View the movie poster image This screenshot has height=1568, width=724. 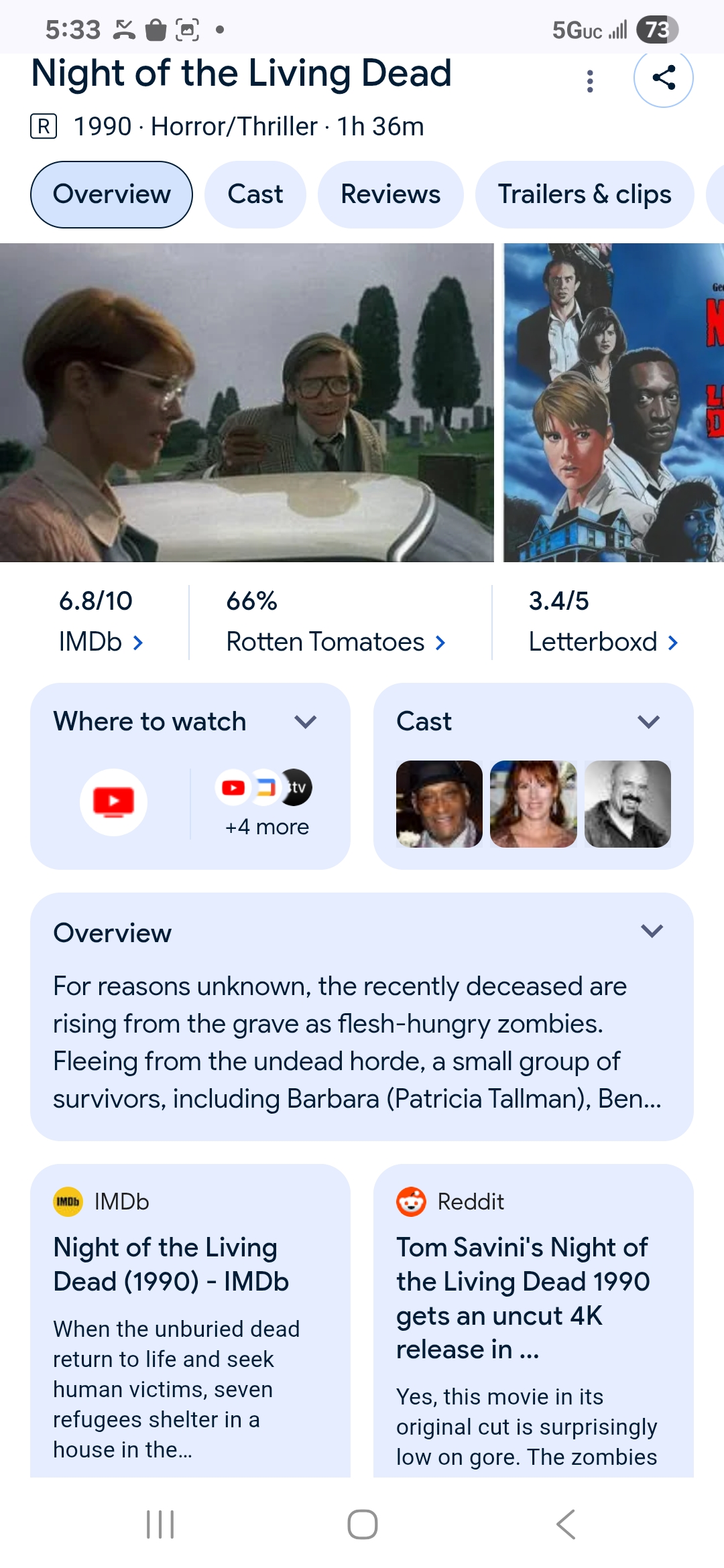(613, 402)
